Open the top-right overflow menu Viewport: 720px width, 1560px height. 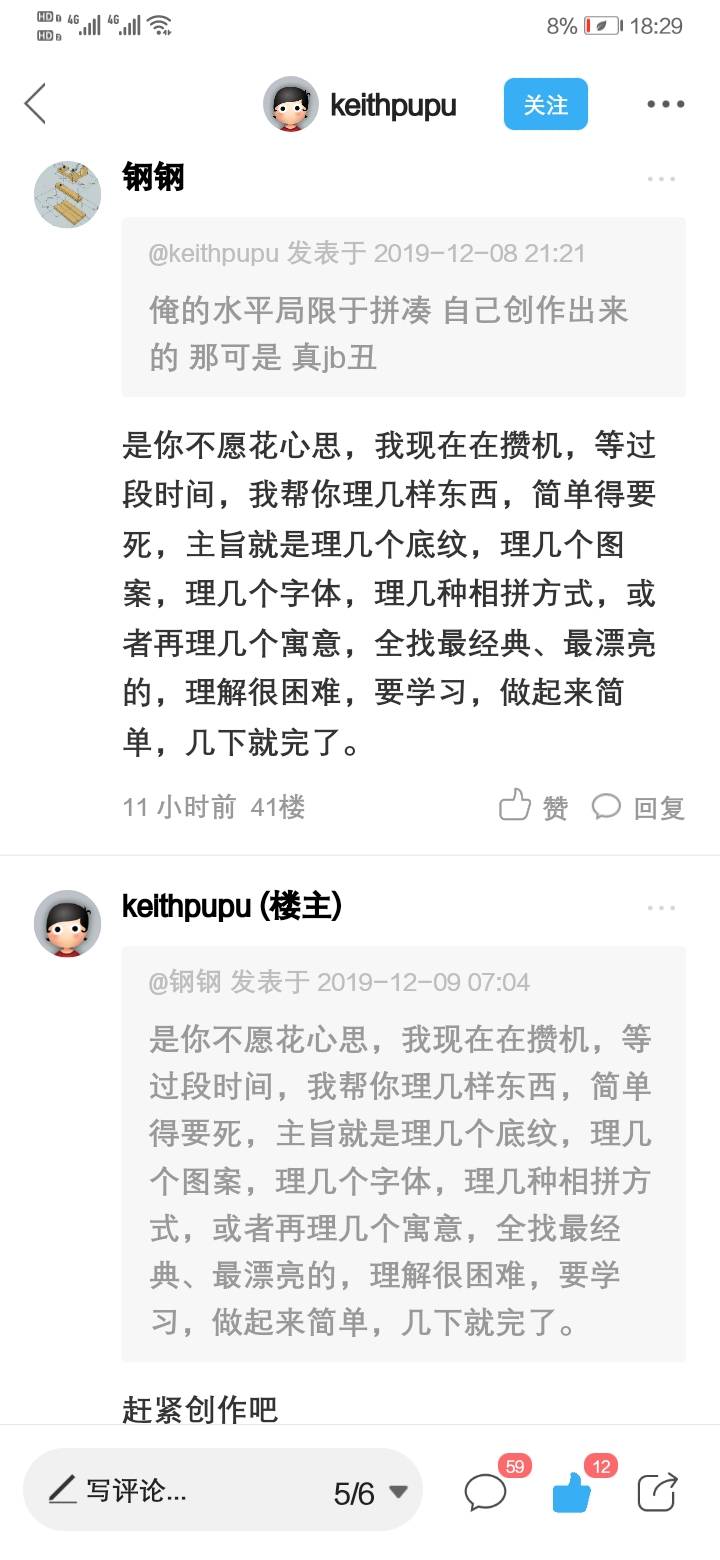coord(665,104)
